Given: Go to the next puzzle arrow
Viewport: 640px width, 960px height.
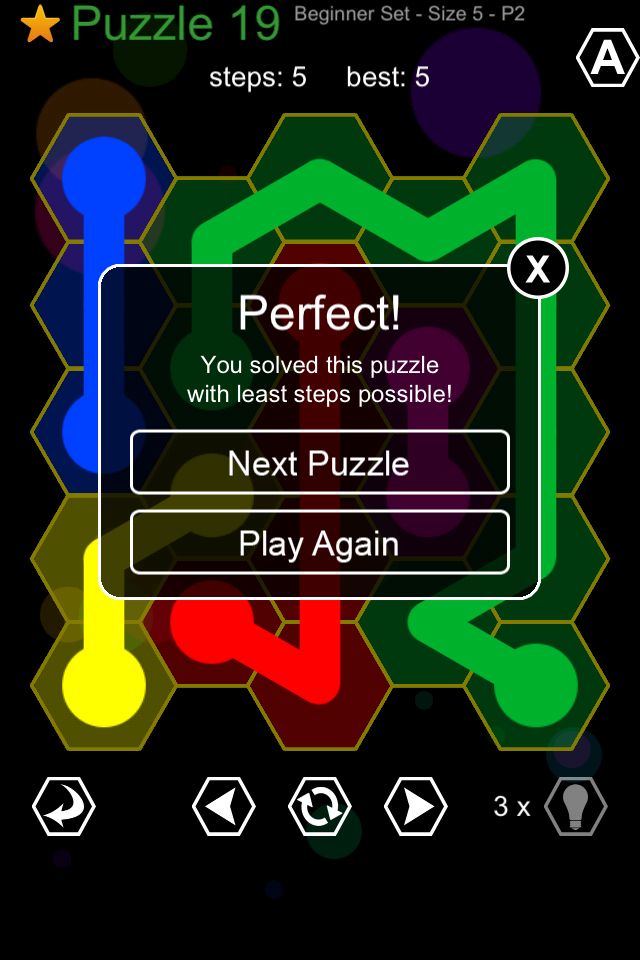Looking at the screenshot, I should [415, 806].
